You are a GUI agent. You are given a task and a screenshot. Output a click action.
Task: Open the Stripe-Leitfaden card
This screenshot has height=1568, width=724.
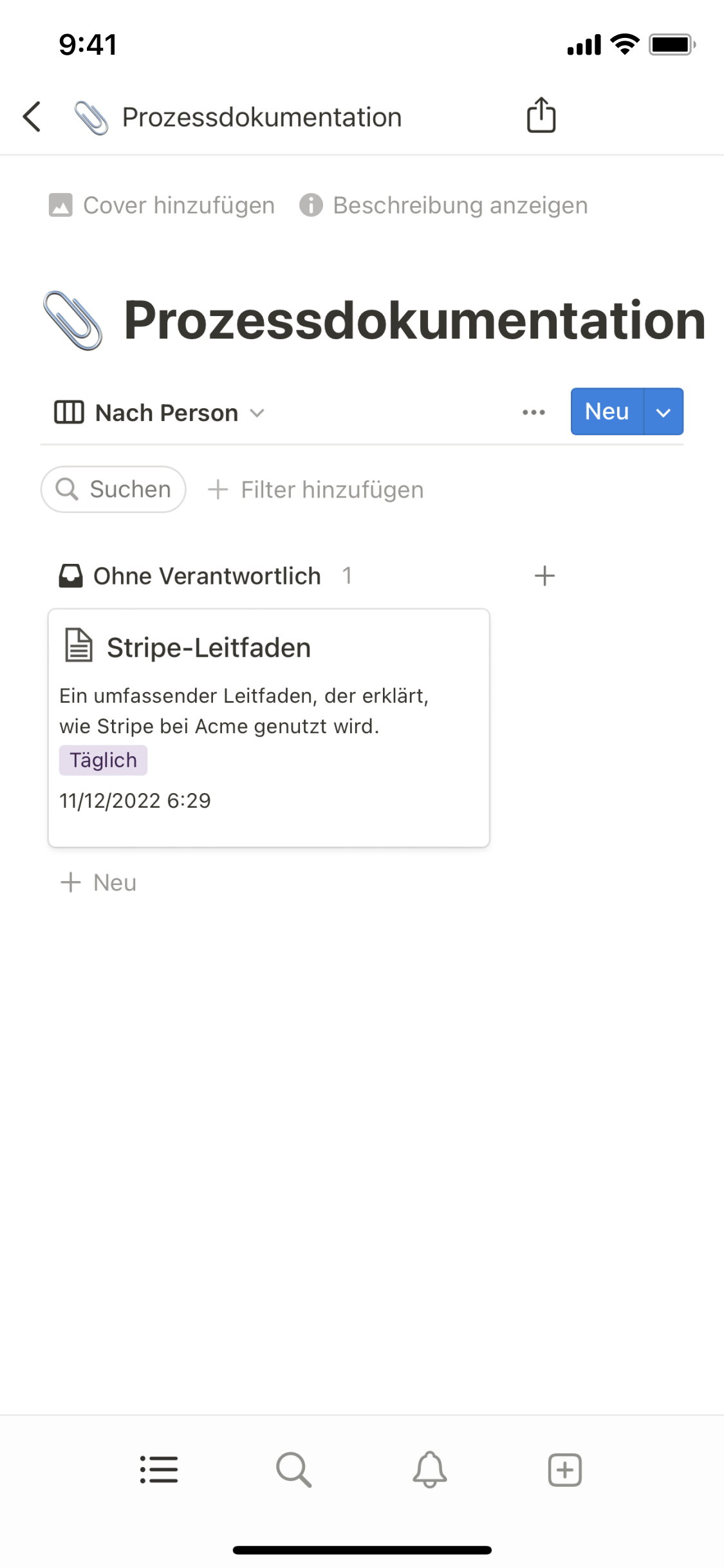pyautogui.click(x=269, y=727)
